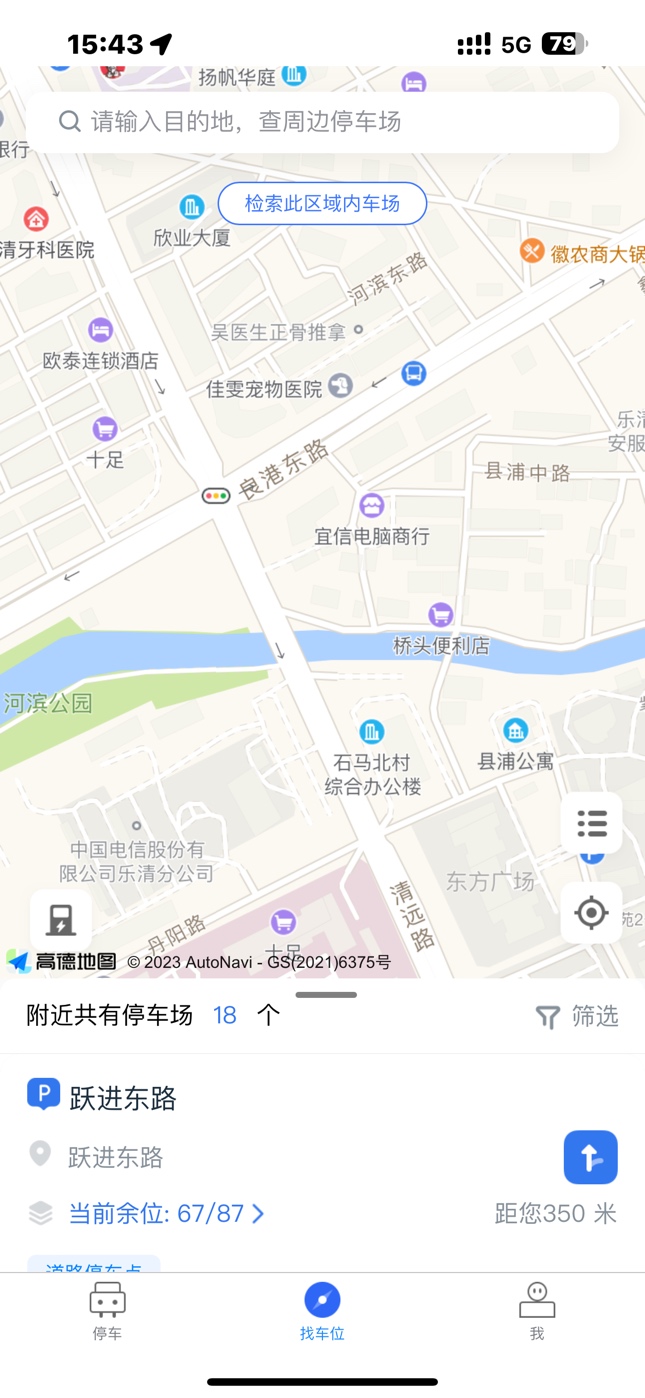Screen dimensions: 645x1398
Task: Go to the 我 tab
Action: point(537,1311)
